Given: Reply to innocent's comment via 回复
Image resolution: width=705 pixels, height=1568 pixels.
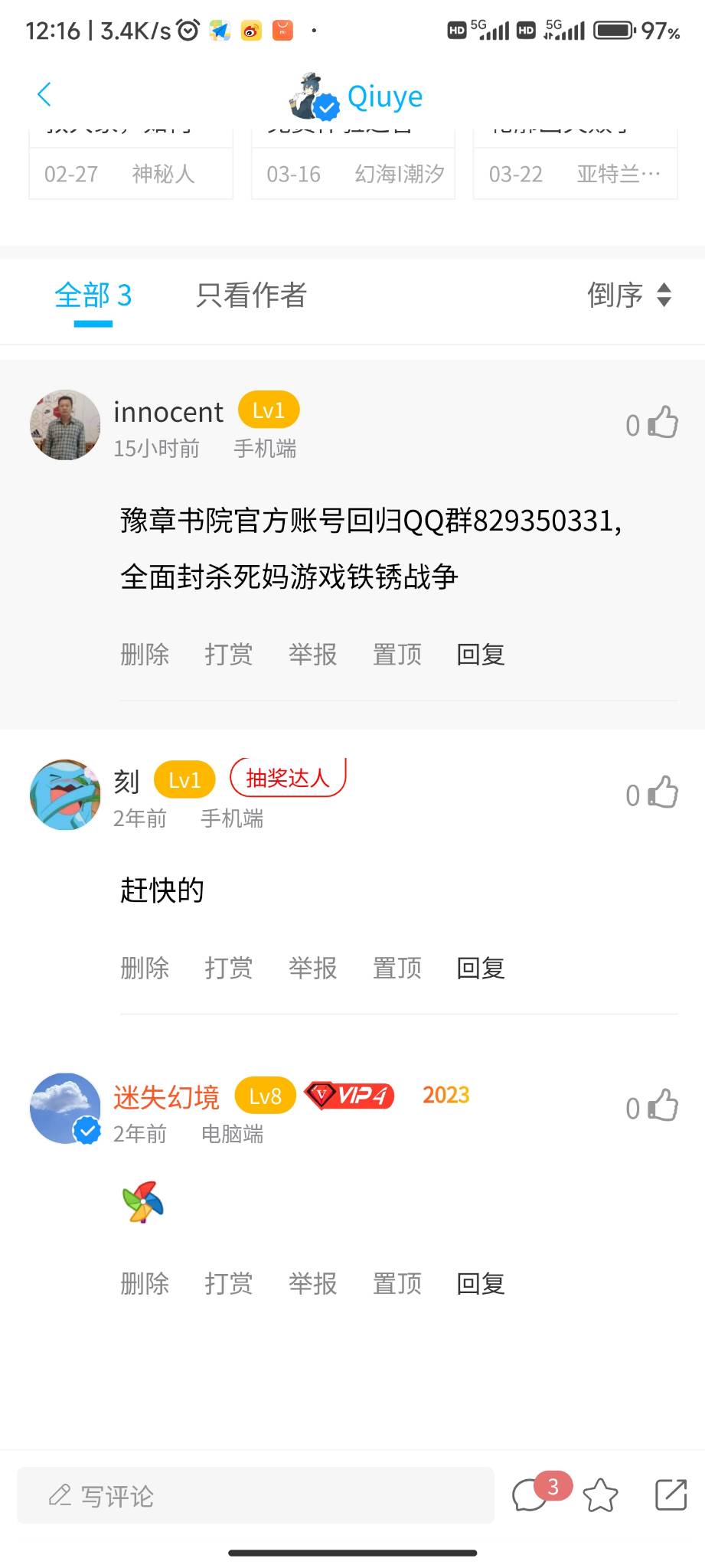Looking at the screenshot, I should click(480, 655).
